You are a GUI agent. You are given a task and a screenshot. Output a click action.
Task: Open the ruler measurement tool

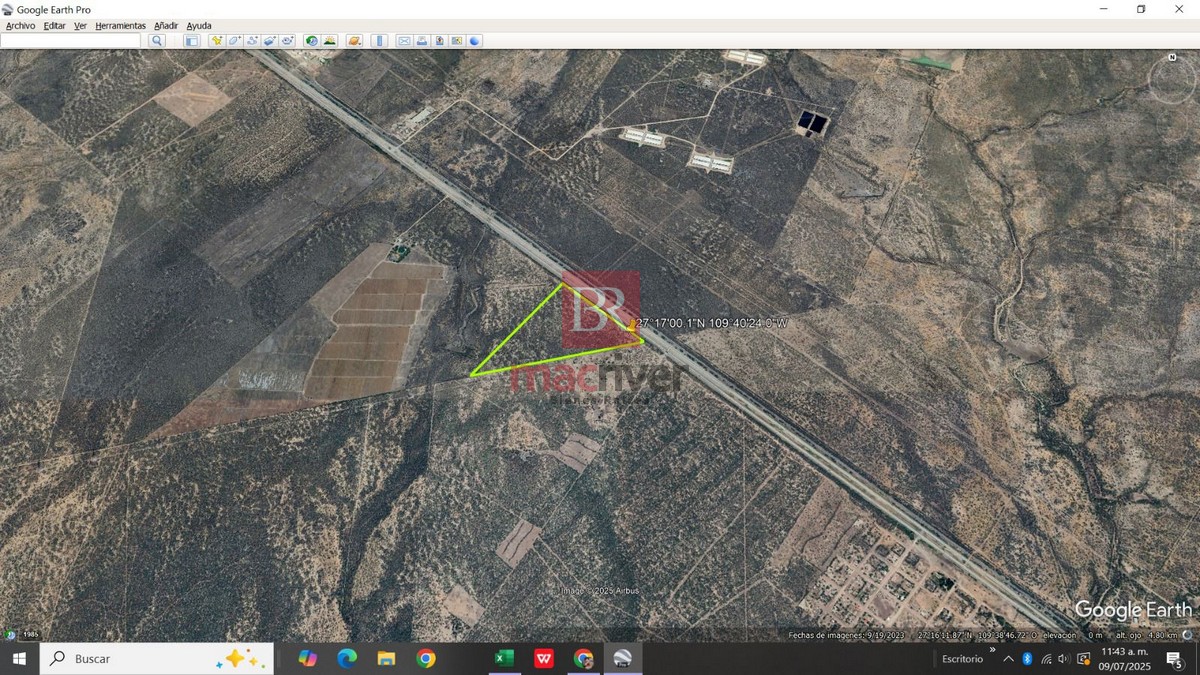[x=380, y=41]
